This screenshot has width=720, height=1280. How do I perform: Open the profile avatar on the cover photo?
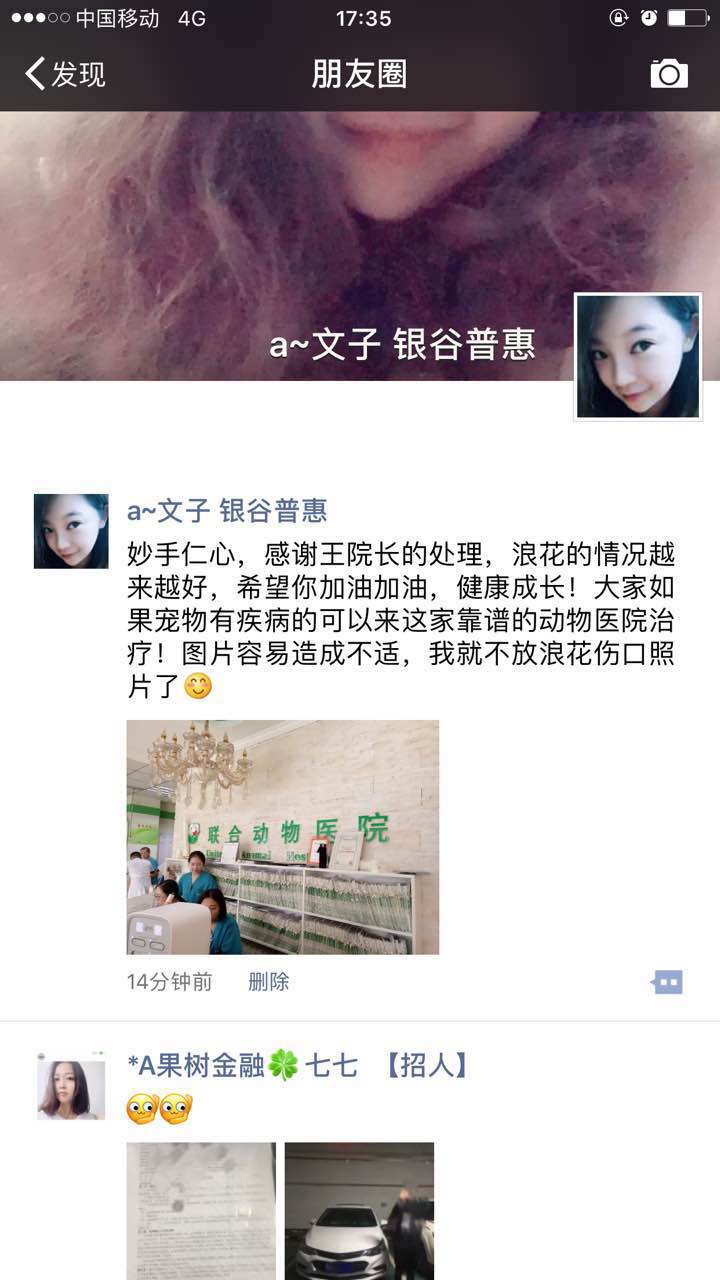click(x=638, y=356)
